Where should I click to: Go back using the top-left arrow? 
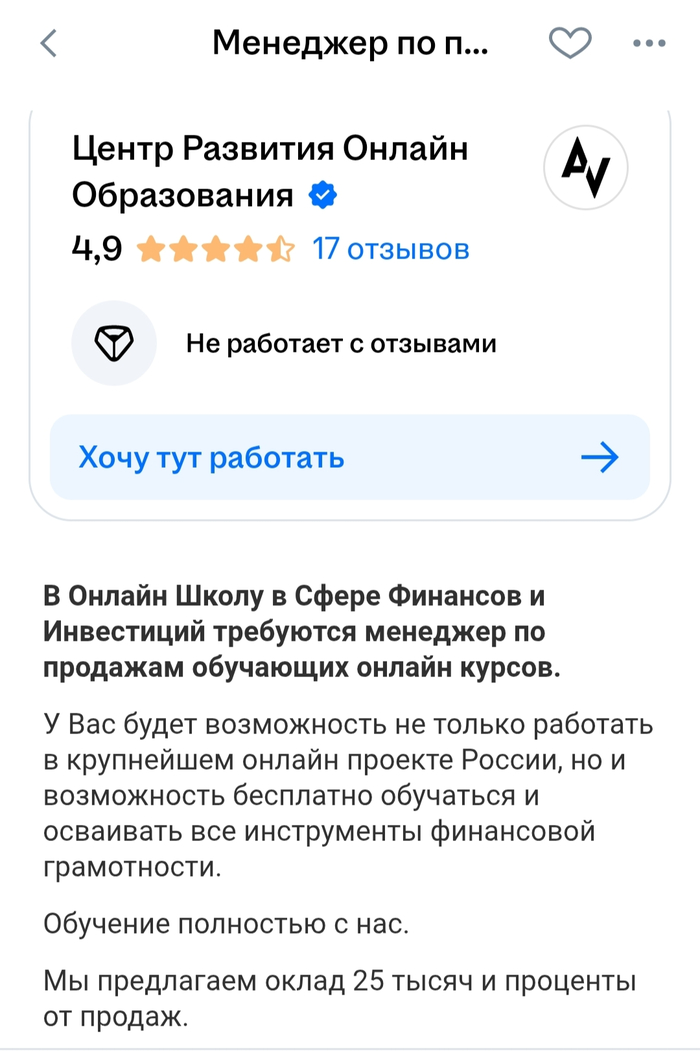pos(48,43)
